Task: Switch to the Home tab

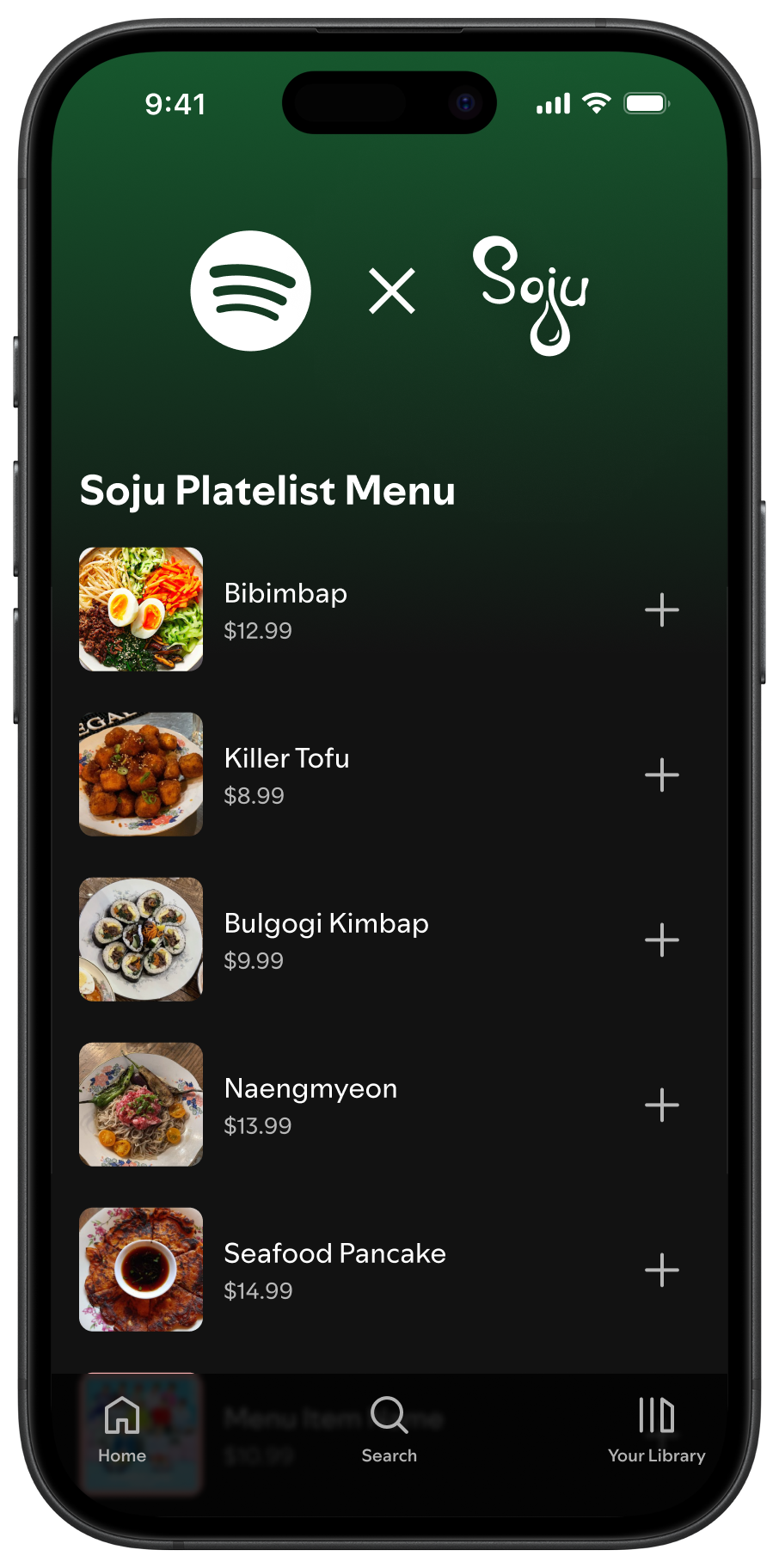Action: pos(122,1429)
